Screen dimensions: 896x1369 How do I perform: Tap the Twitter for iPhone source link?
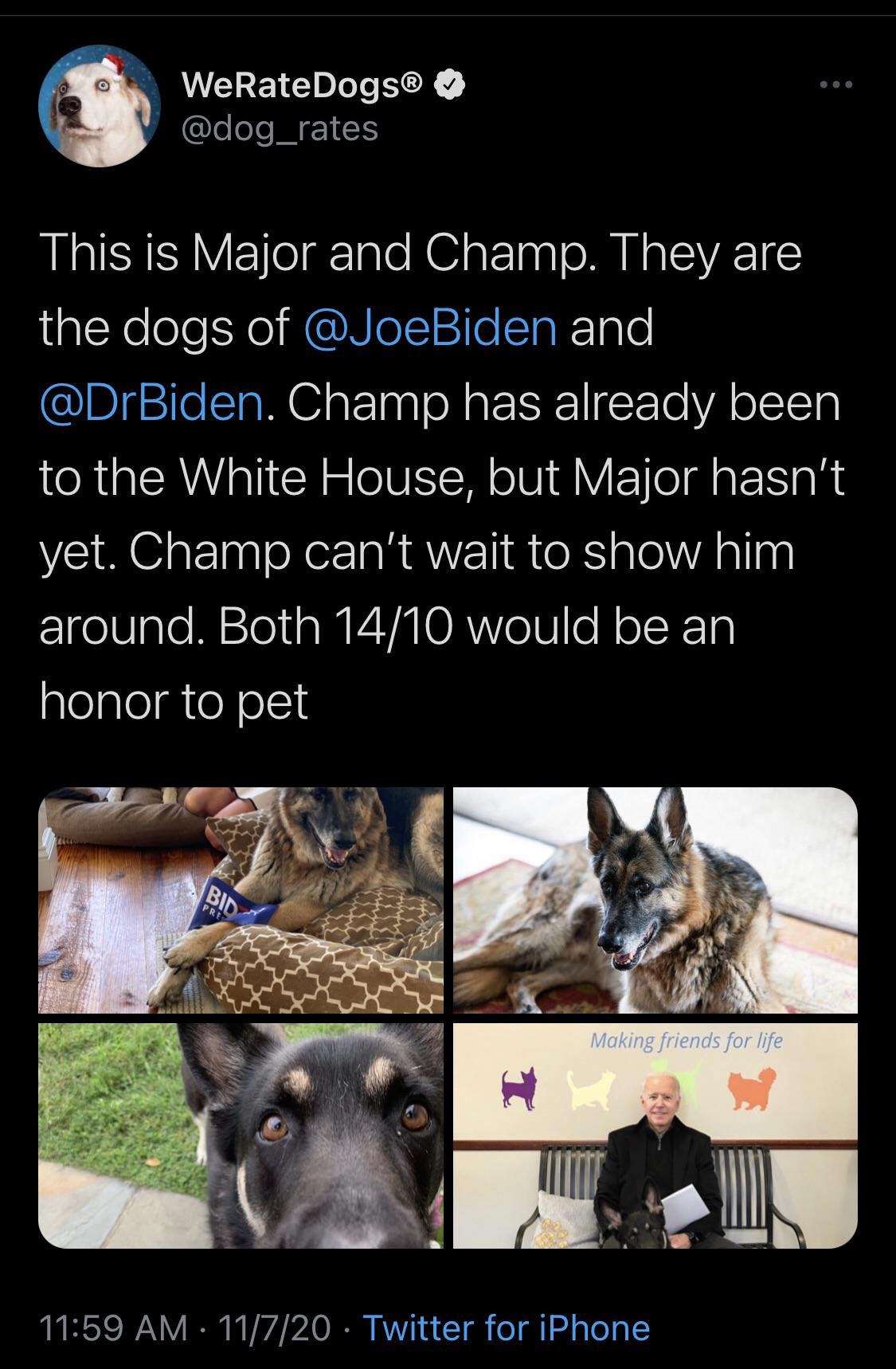pos(507,1328)
